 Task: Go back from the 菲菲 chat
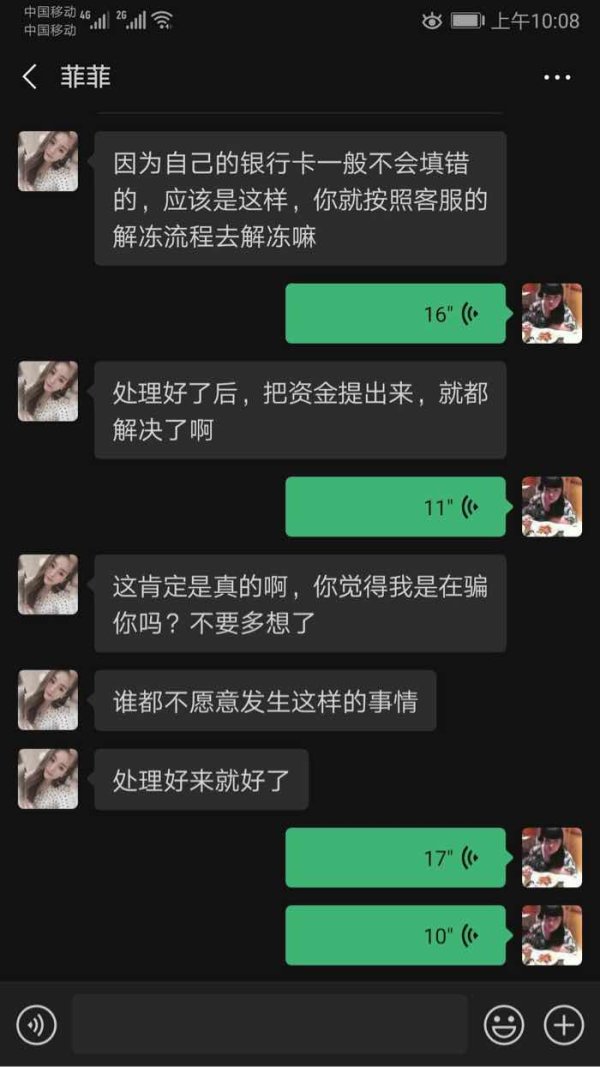click(29, 77)
